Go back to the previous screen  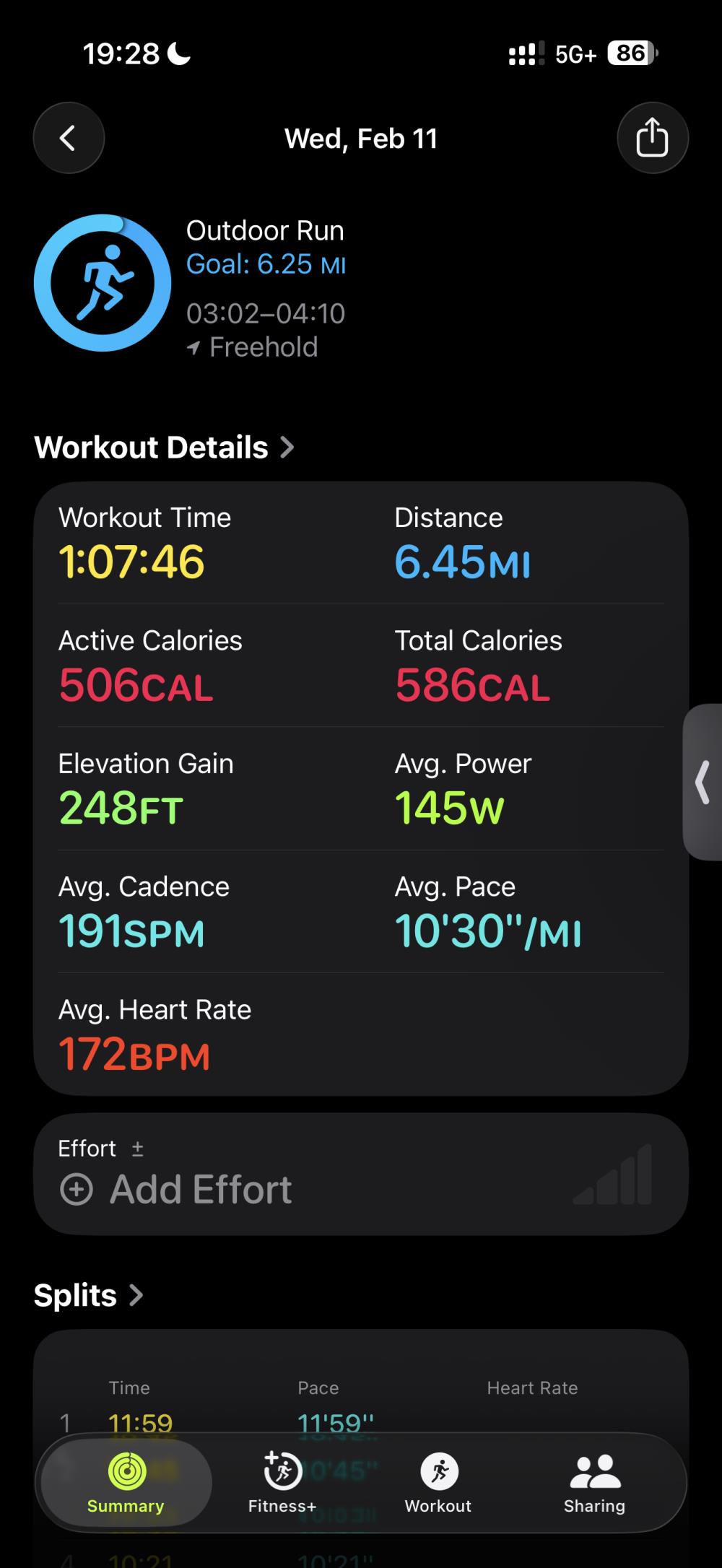pyautogui.click(x=69, y=138)
